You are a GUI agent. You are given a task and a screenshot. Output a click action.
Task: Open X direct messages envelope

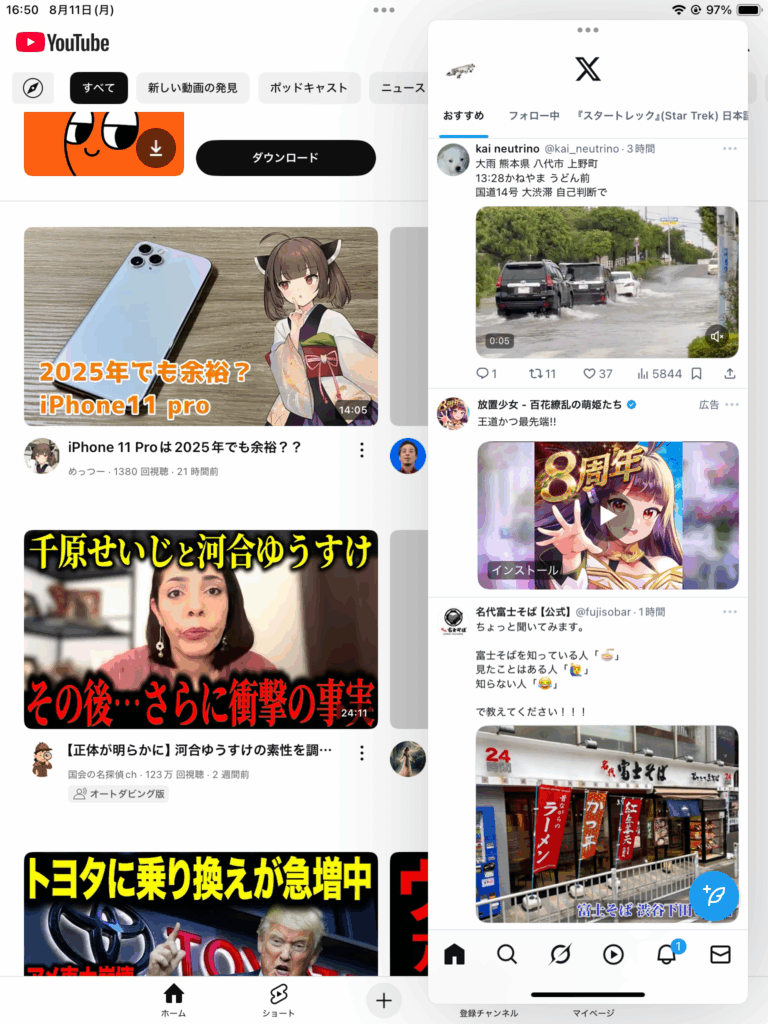[x=720, y=955]
